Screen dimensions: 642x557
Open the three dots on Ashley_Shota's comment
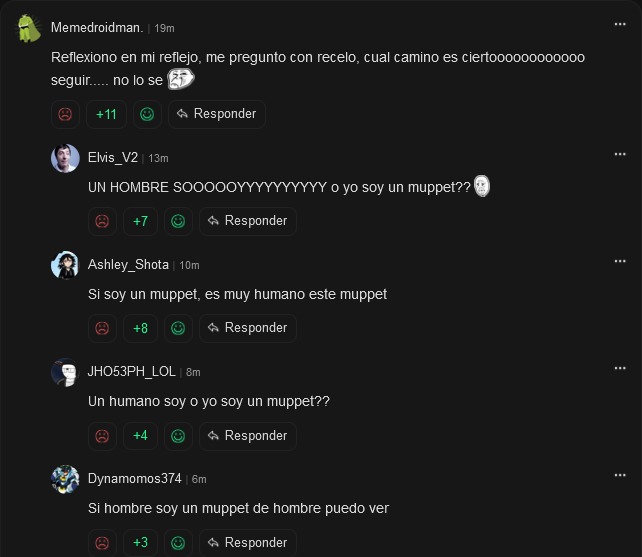click(x=621, y=261)
